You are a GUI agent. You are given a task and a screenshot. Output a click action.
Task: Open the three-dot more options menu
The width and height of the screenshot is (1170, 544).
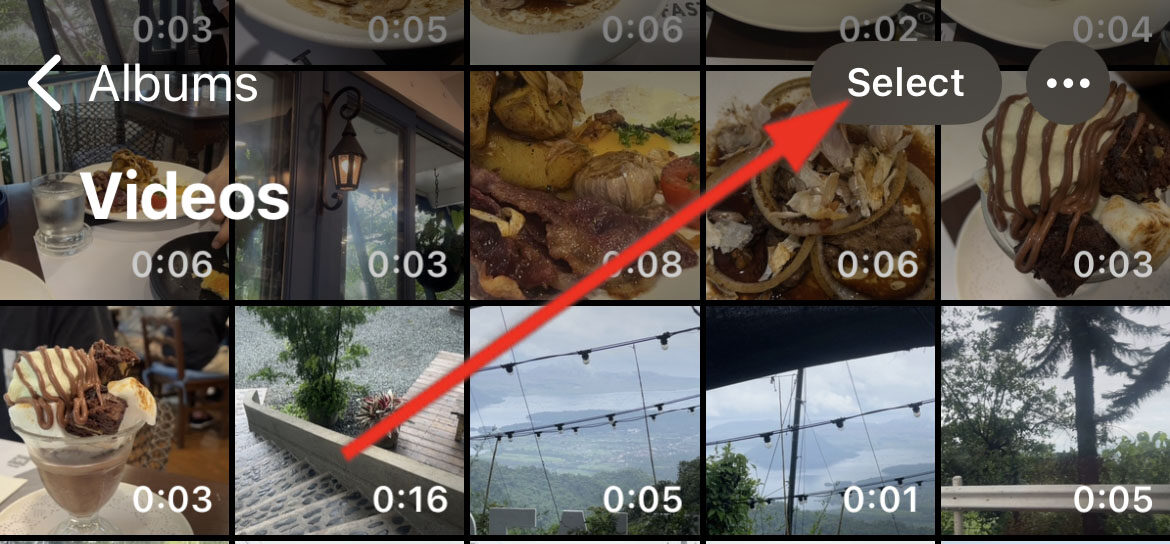point(1067,83)
